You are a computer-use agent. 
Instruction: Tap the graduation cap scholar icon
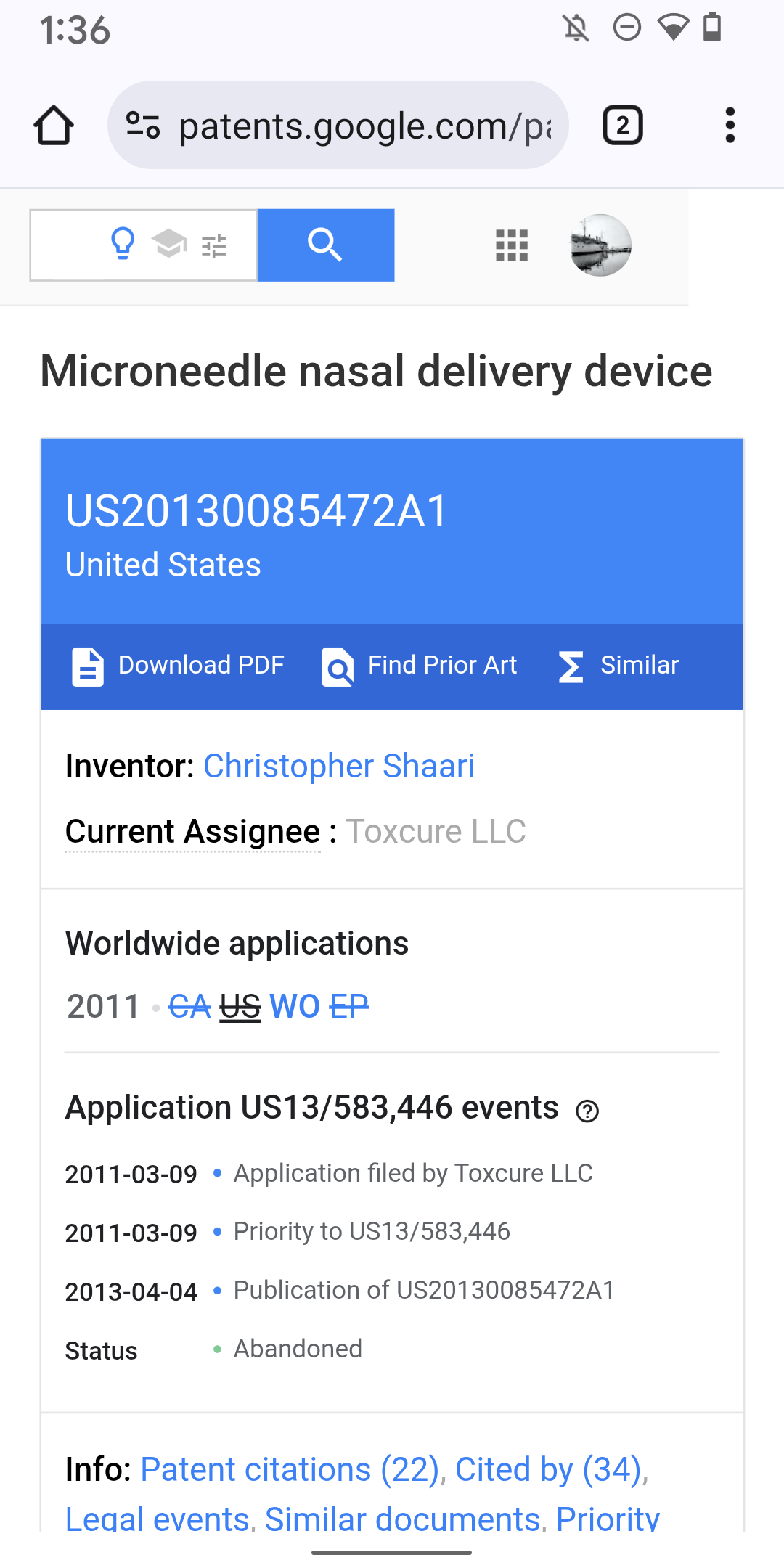point(169,244)
